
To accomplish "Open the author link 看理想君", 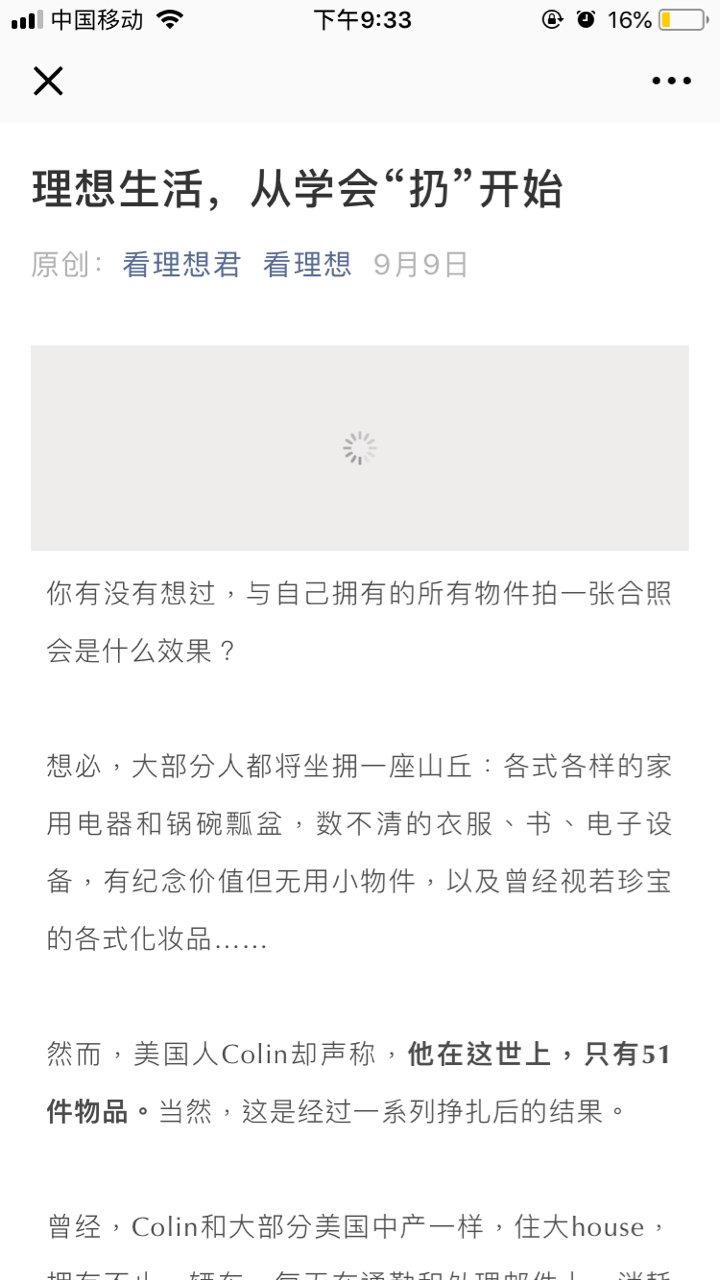I will pyautogui.click(x=182, y=264).
